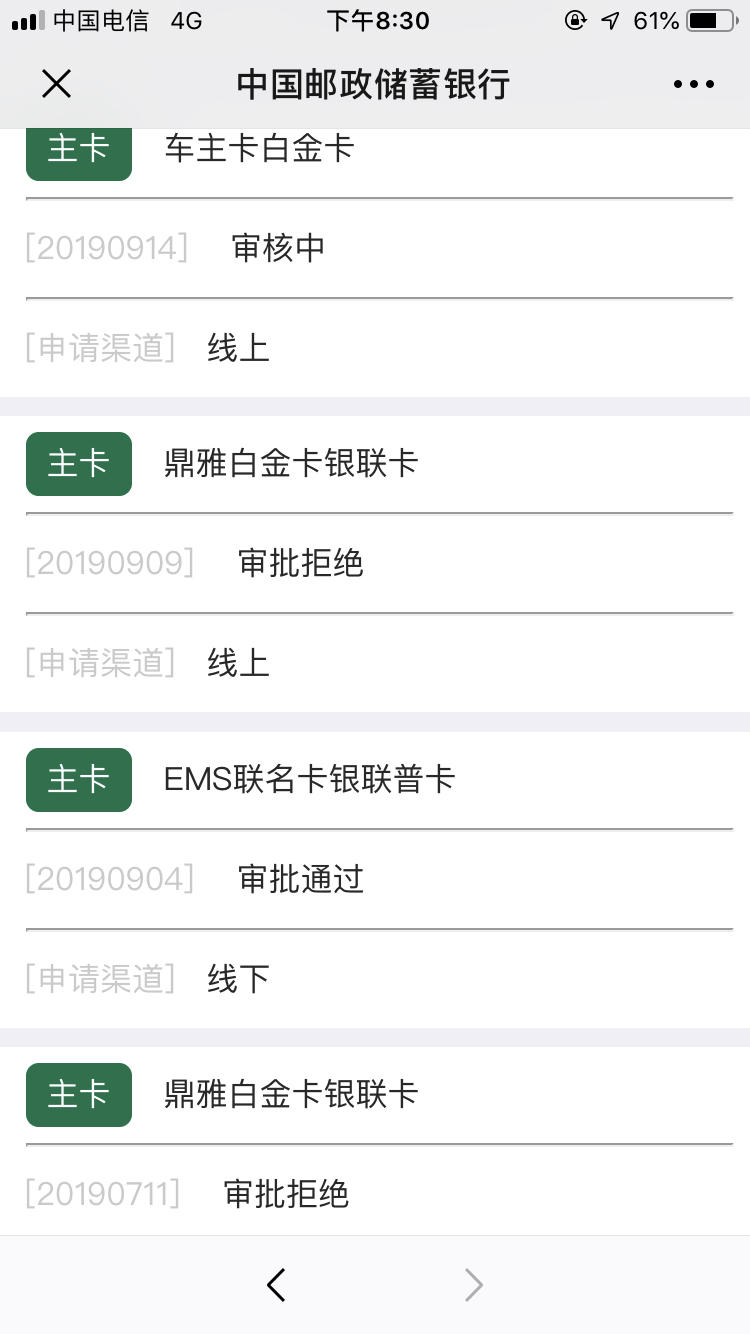The width and height of the screenshot is (750, 1334).
Task: Tap the forward page arrow
Action: (474, 1284)
